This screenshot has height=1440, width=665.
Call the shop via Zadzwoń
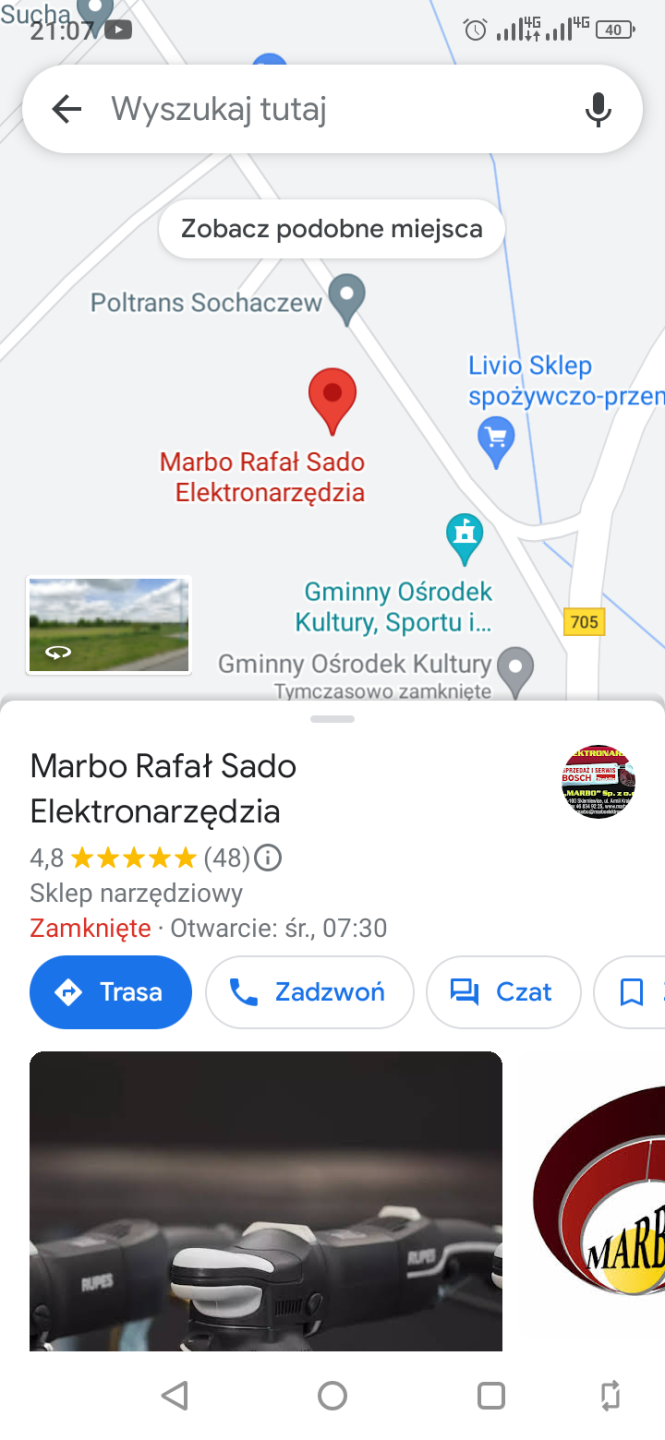click(310, 992)
